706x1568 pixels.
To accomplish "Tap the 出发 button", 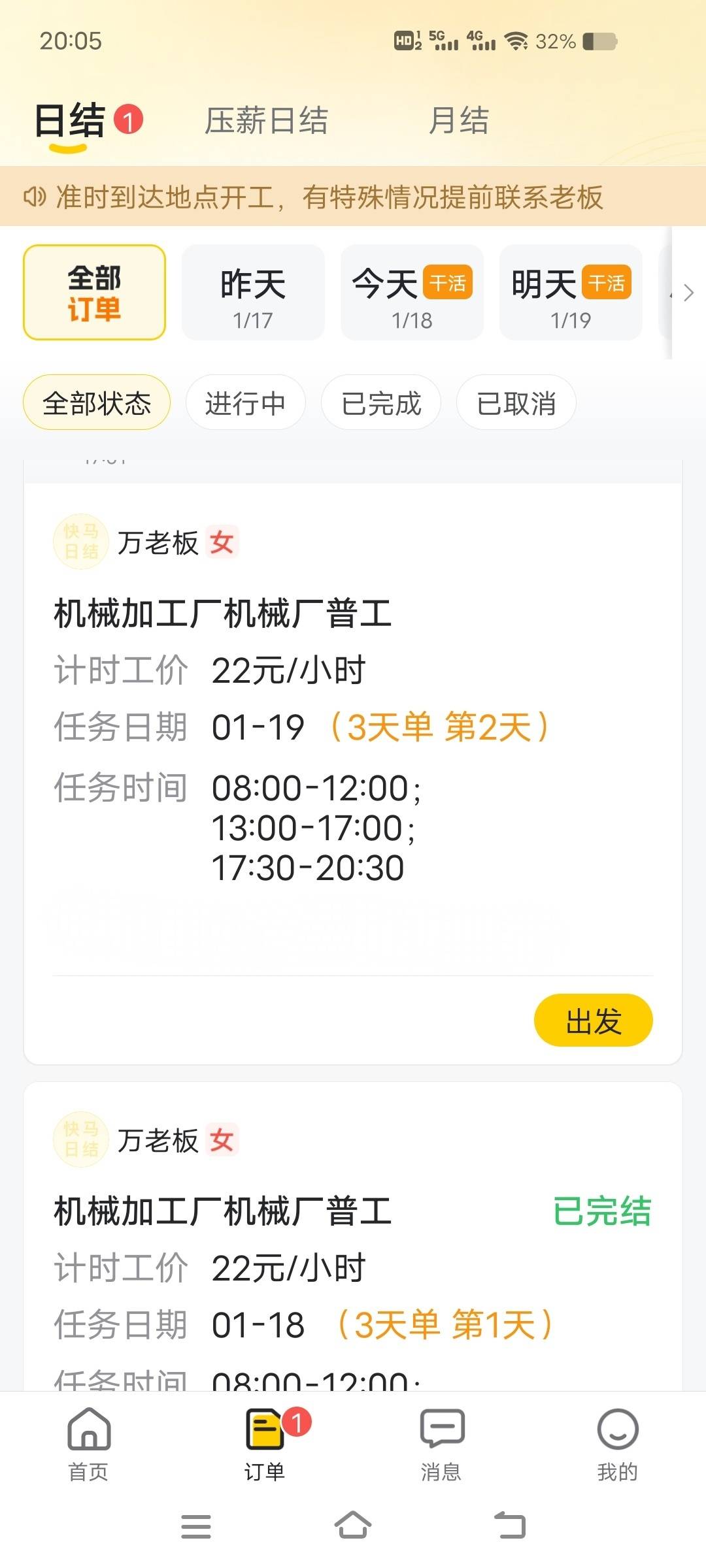I will click(593, 1021).
